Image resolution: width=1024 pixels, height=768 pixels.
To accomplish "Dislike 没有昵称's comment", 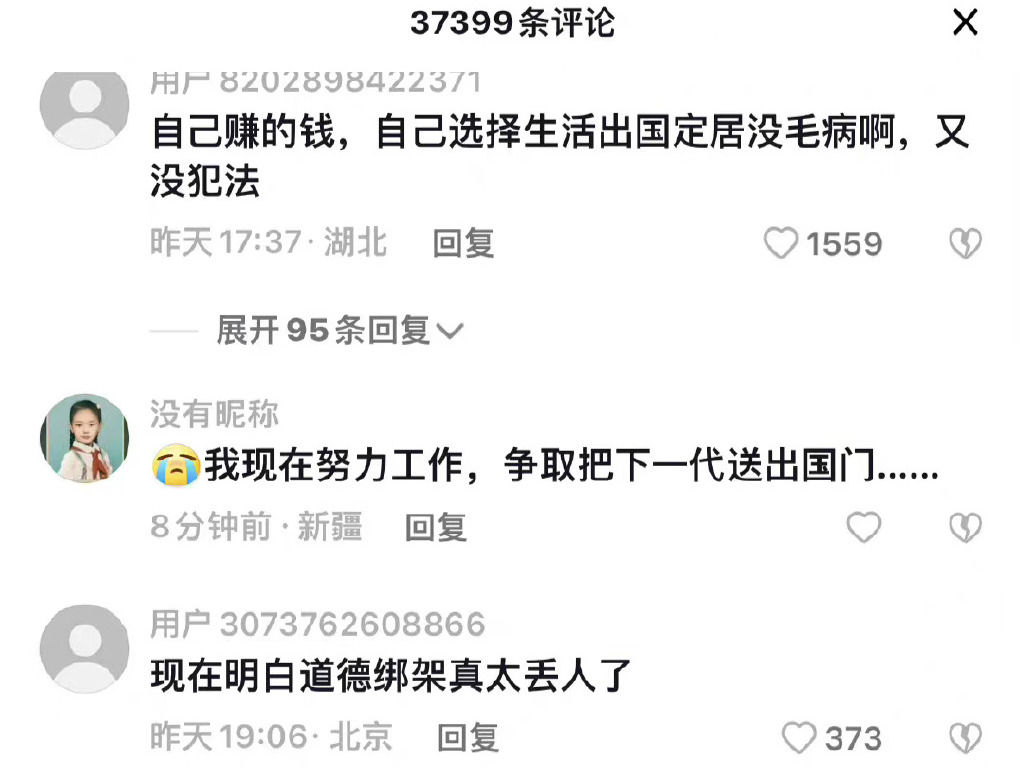I will click(965, 527).
